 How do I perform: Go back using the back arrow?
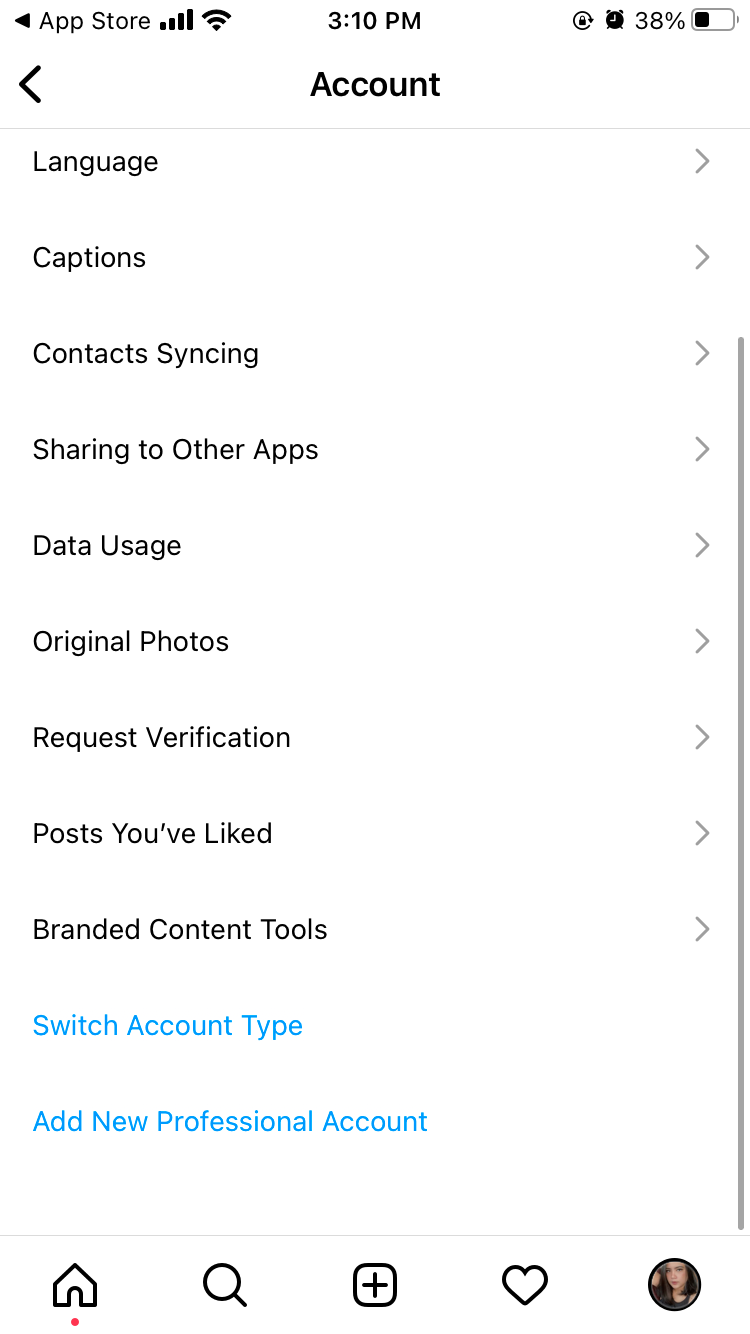click(30, 84)
